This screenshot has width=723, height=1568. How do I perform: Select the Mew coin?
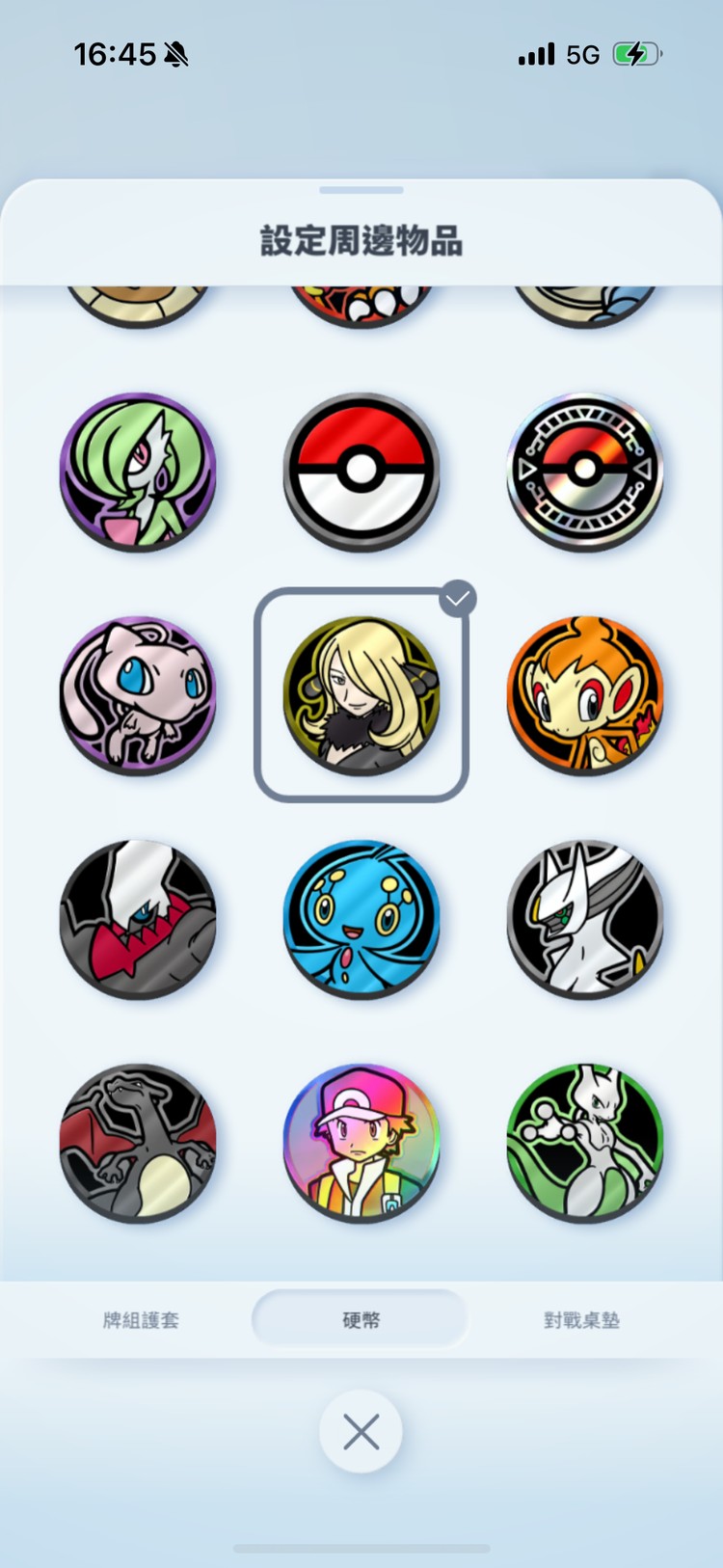(x=138, y=694)
